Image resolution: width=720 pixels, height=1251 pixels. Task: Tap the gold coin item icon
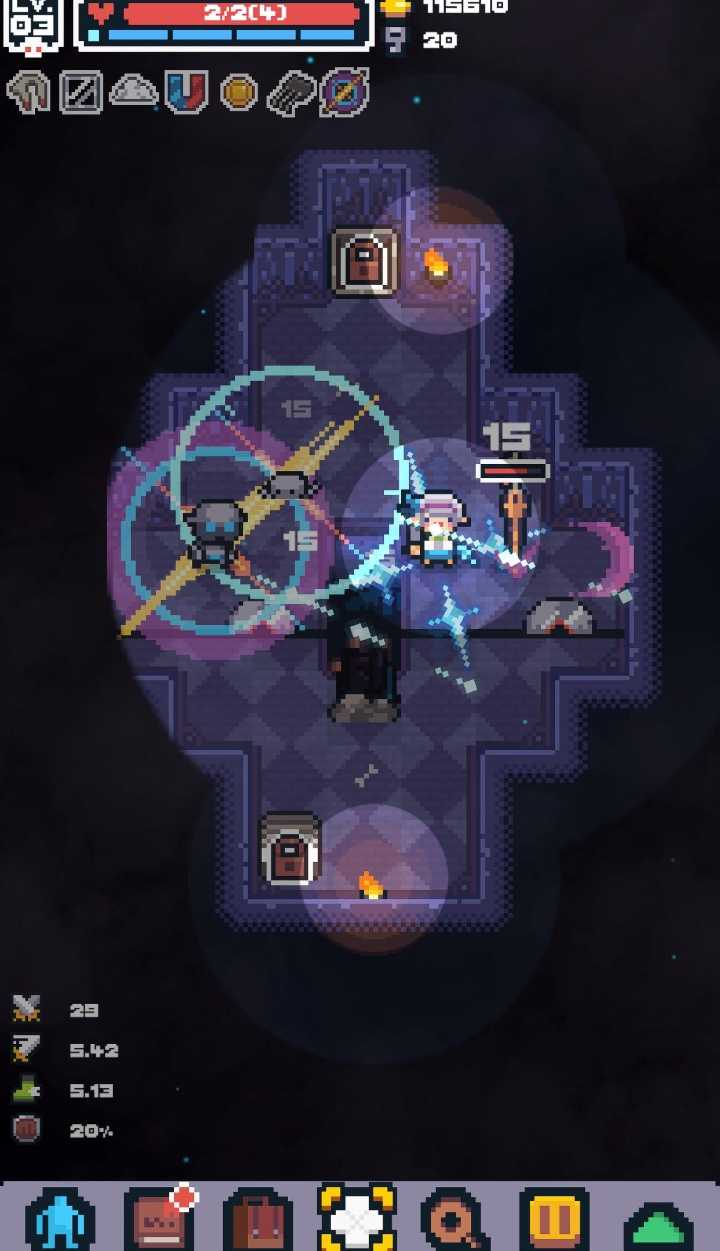pyautogui.click(x=238, y=93)
